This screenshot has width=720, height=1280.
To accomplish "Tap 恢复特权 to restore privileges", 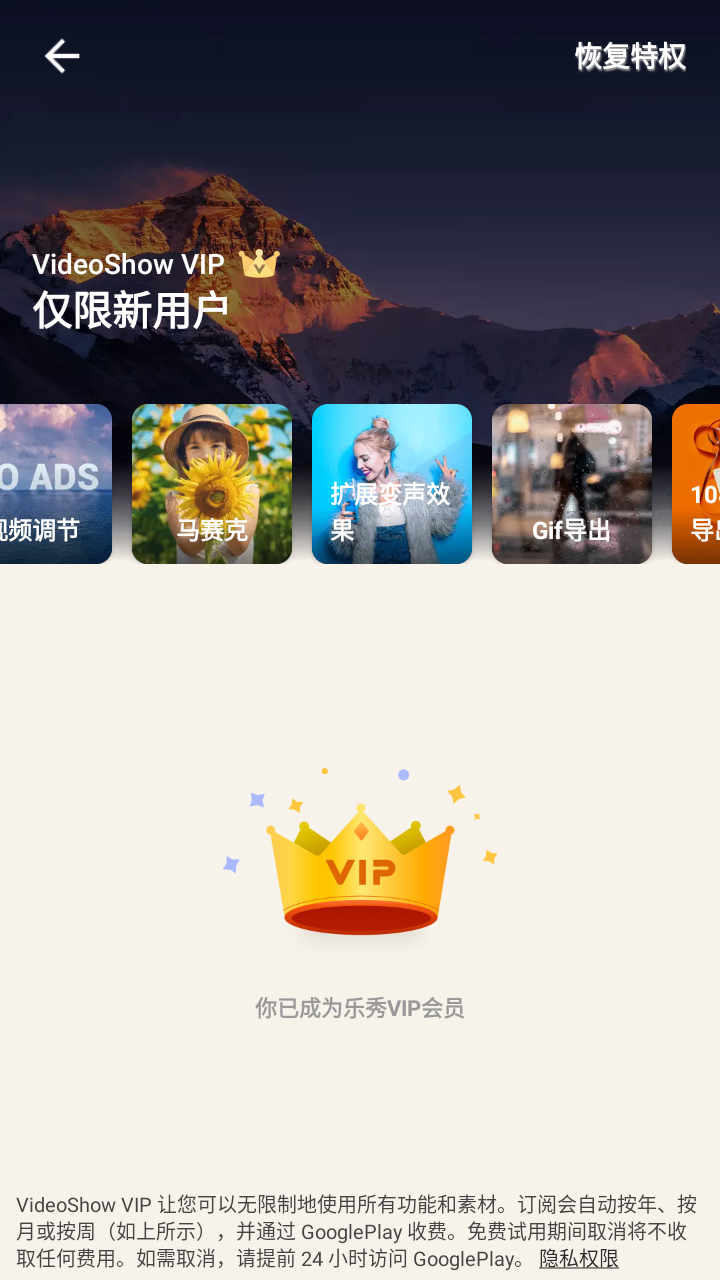I will 630,57.
